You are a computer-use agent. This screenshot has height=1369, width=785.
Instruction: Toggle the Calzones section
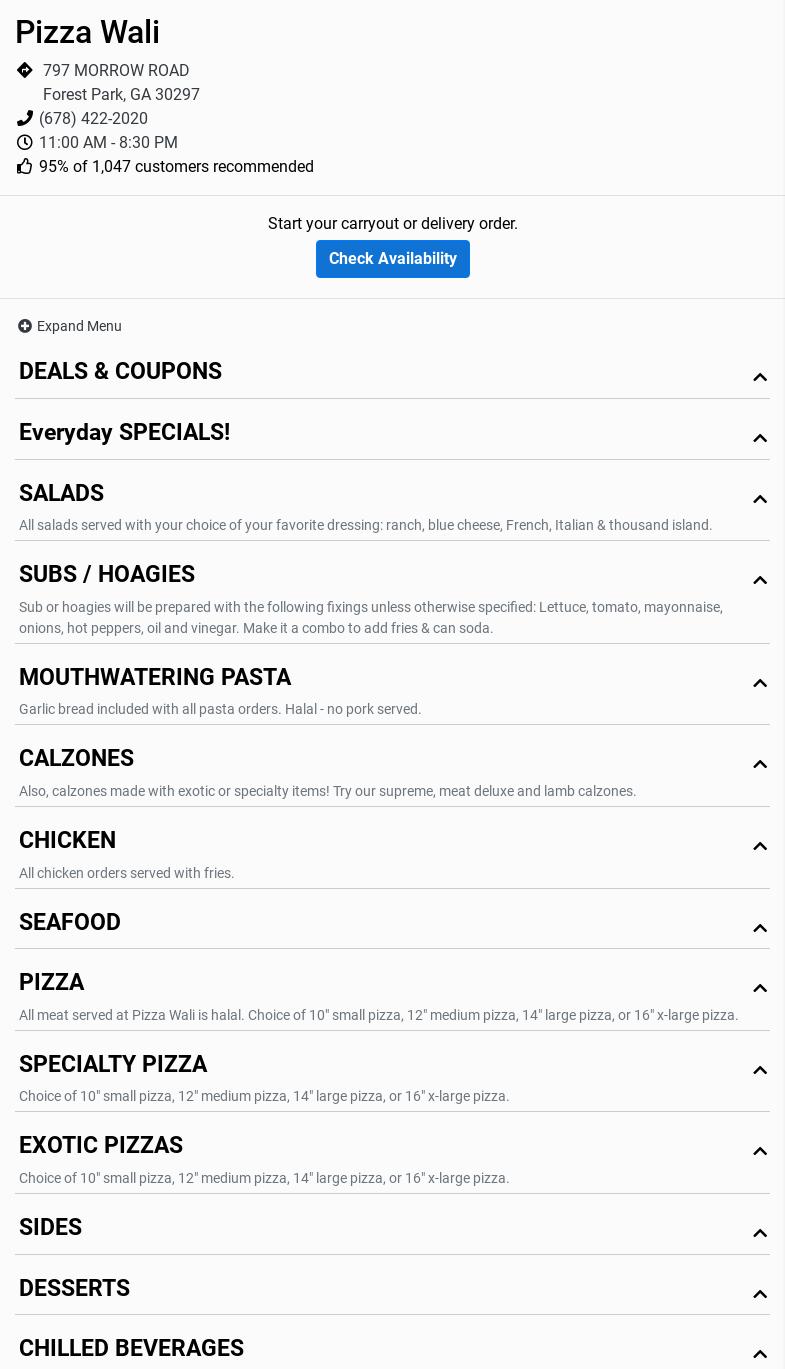(x=392, y=759)
